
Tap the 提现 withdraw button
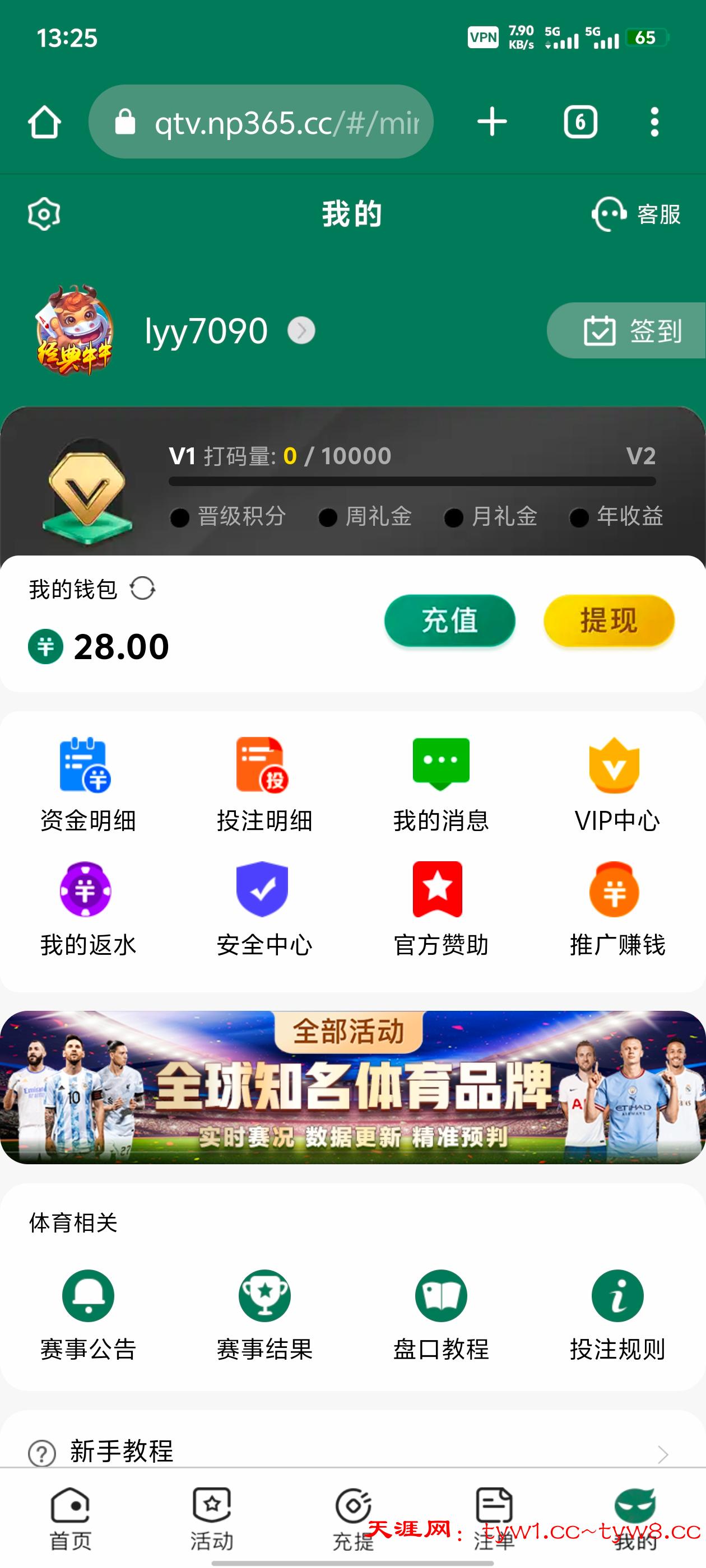pos(610,620)
